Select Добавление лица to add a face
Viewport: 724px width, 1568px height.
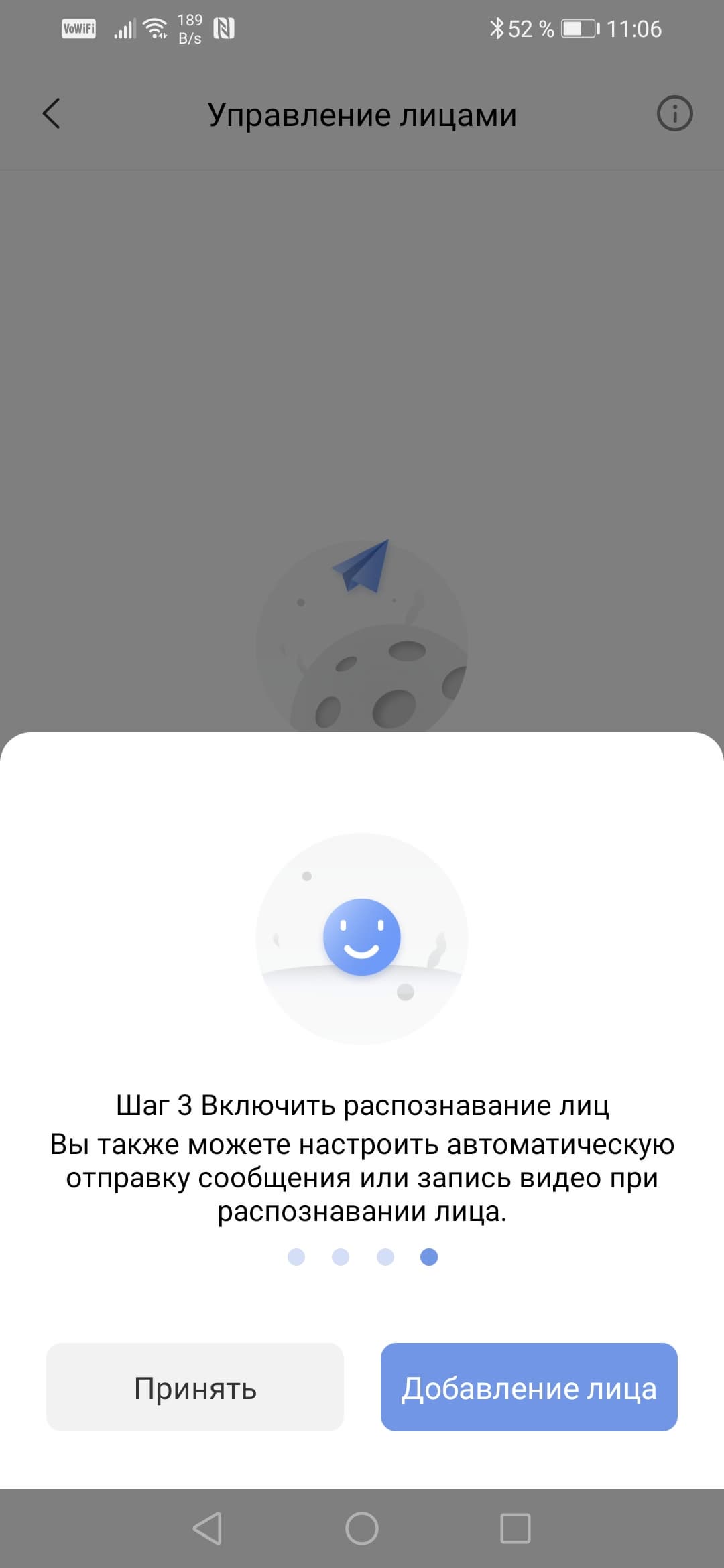pyautogui.click(x=529, y=1386)
